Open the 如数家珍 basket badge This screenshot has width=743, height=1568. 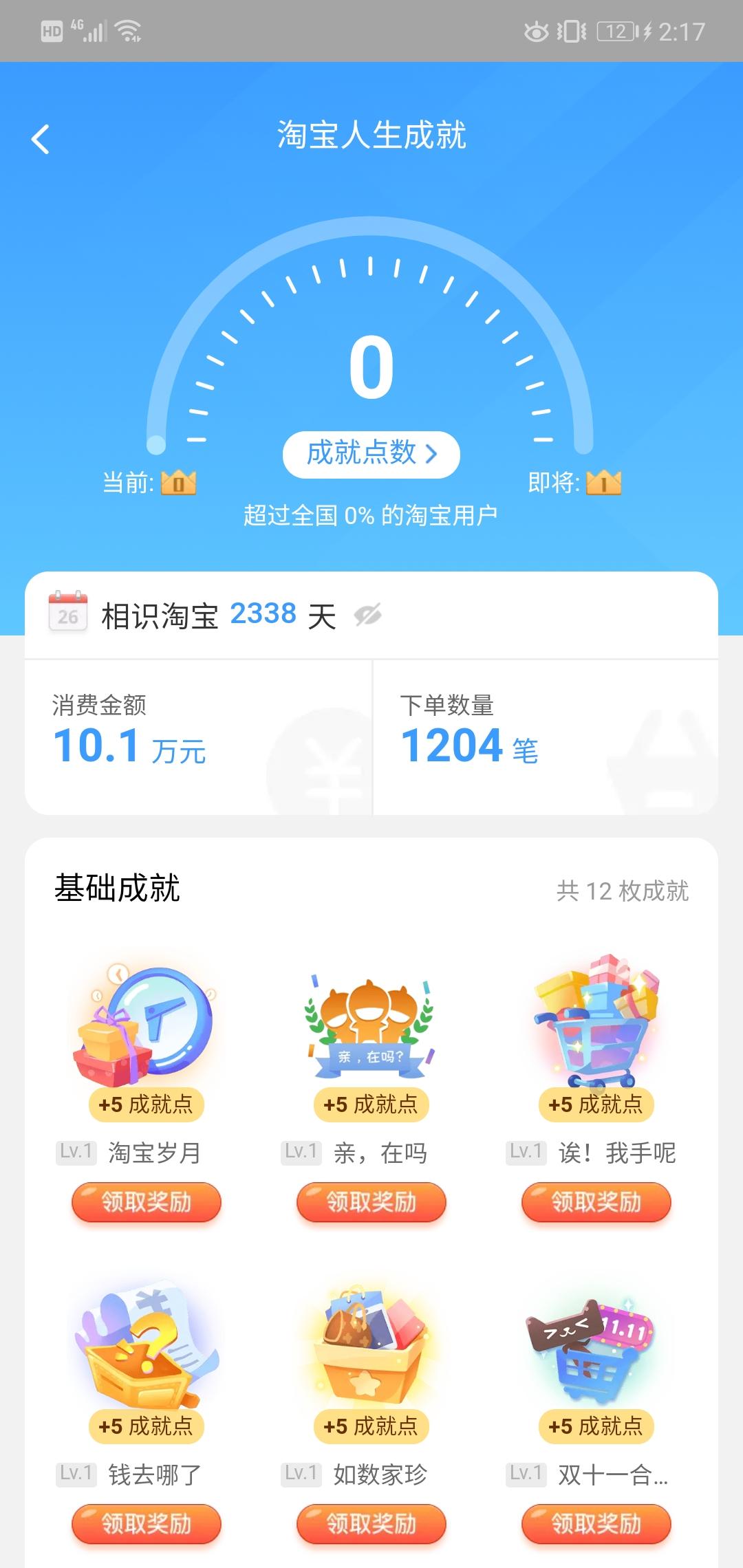371,1347
